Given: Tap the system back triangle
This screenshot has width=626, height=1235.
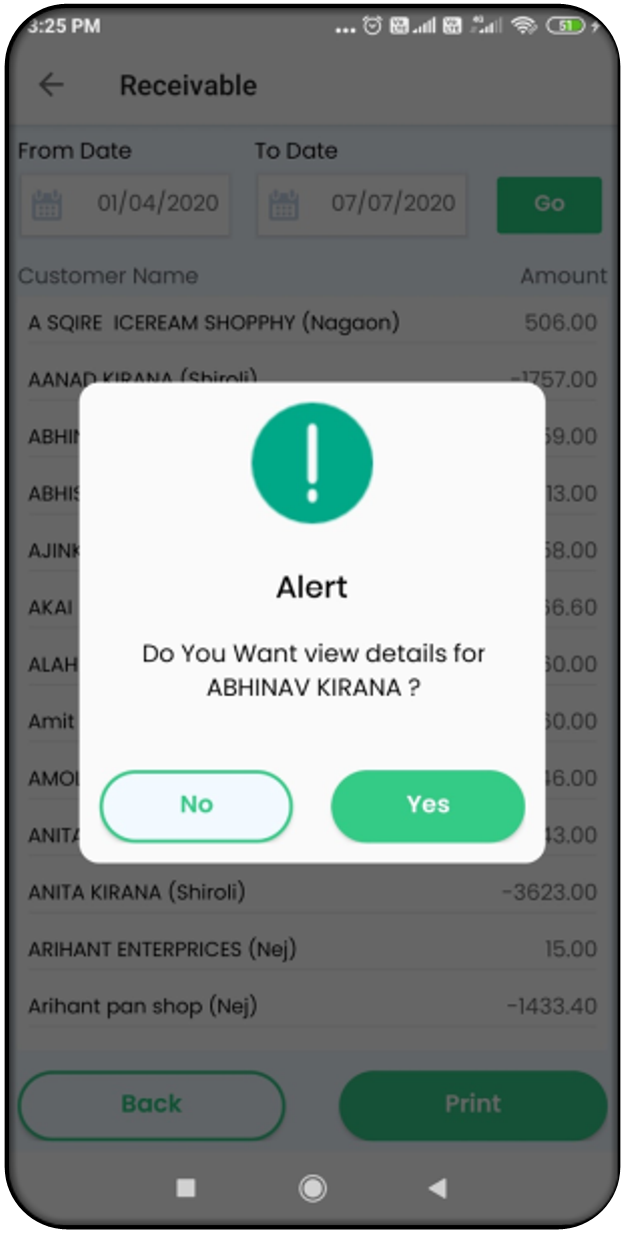Looking at the screenshot, I should tap(437, 1187).
